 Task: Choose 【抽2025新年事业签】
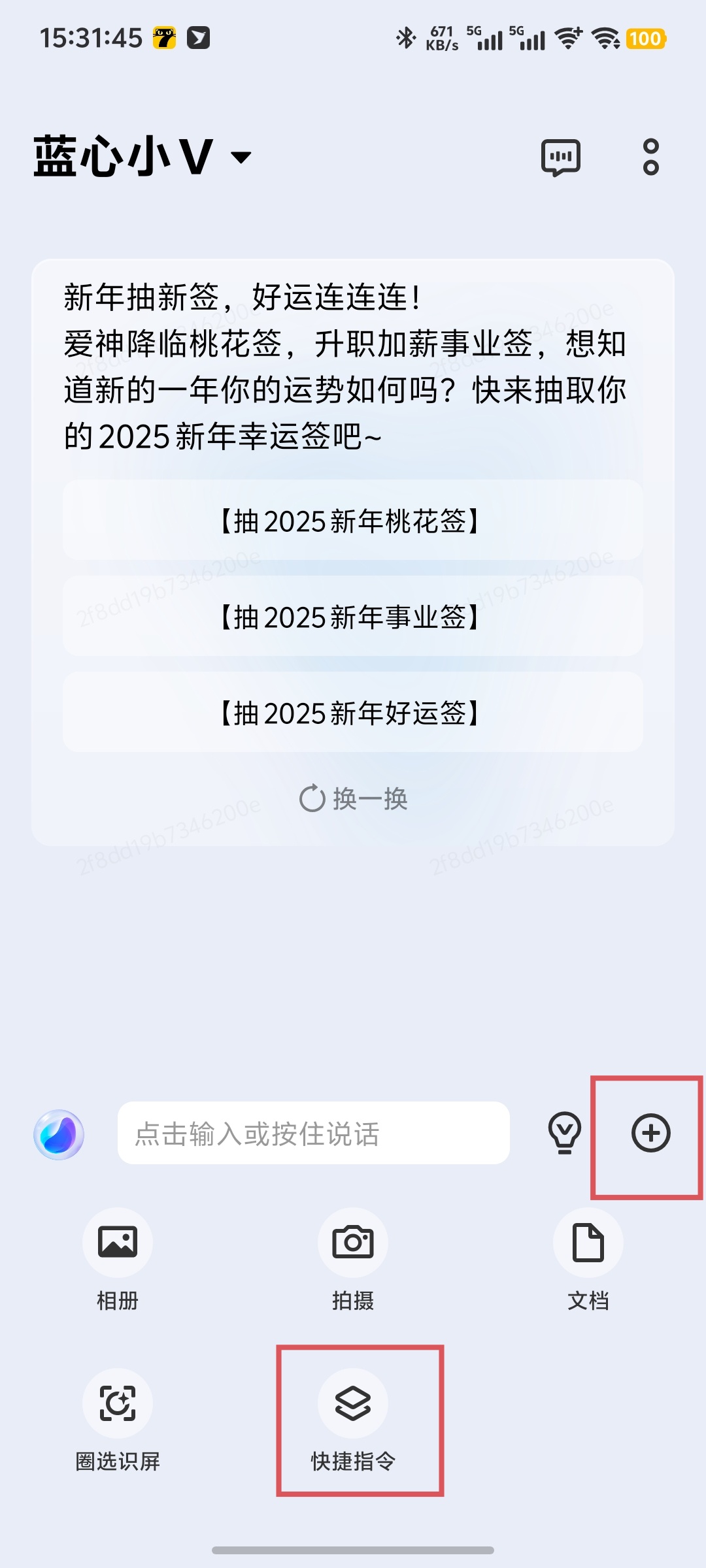click(x=352, y=616)
